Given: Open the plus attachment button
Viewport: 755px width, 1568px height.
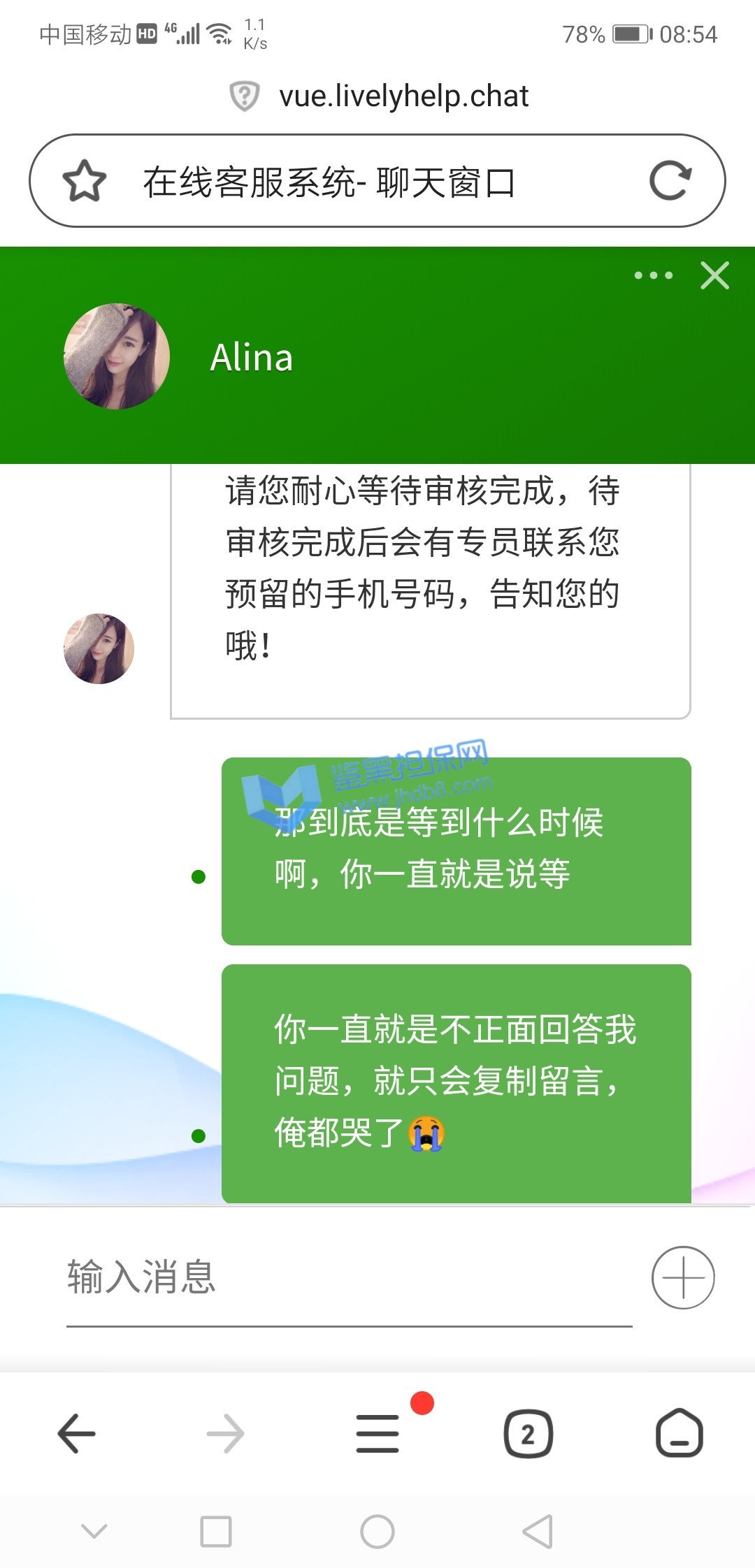Looking at the screenshot, I should [x=682, y=1277].
